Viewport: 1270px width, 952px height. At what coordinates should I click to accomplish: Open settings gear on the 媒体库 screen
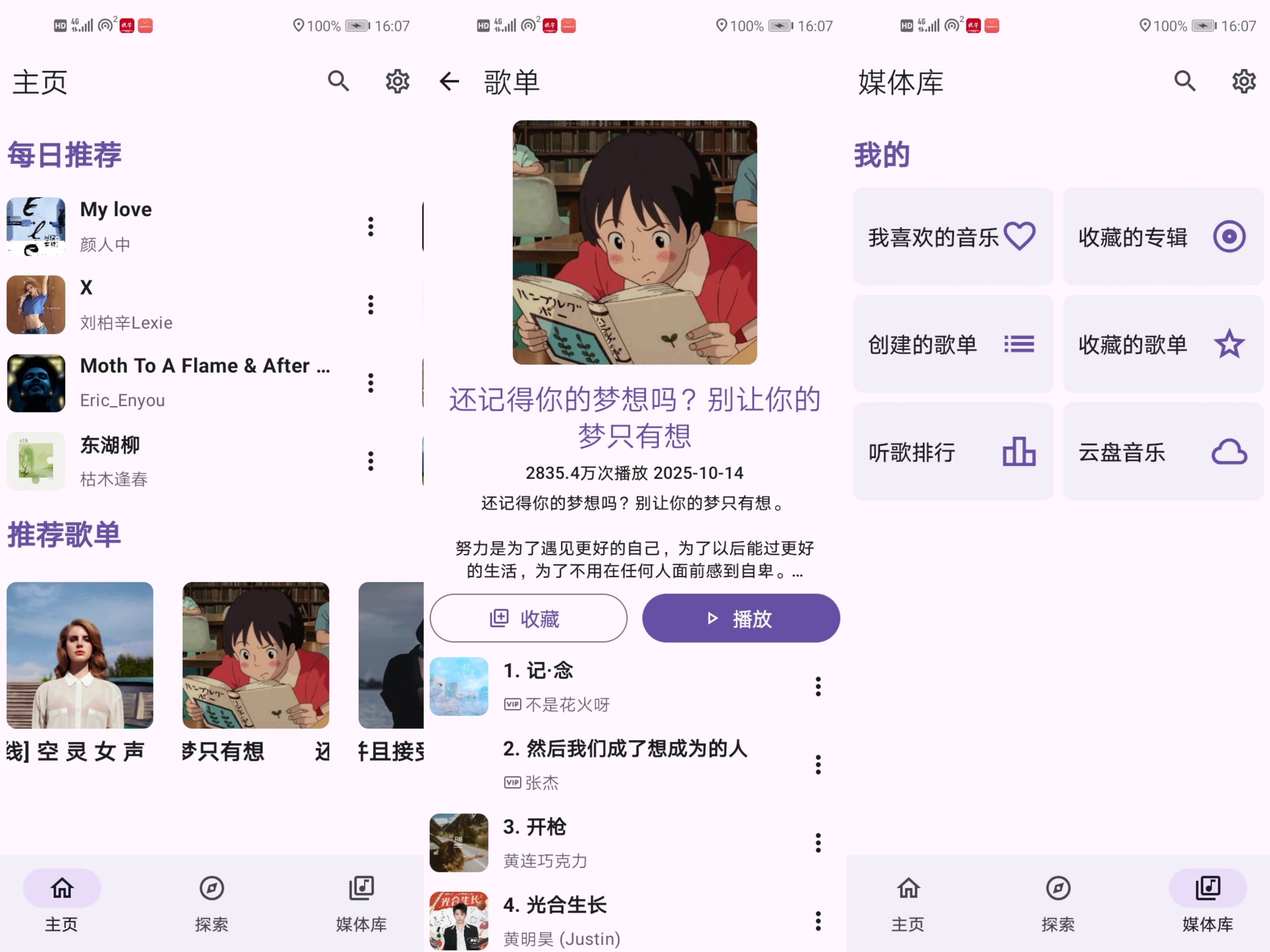(1243, 82)
